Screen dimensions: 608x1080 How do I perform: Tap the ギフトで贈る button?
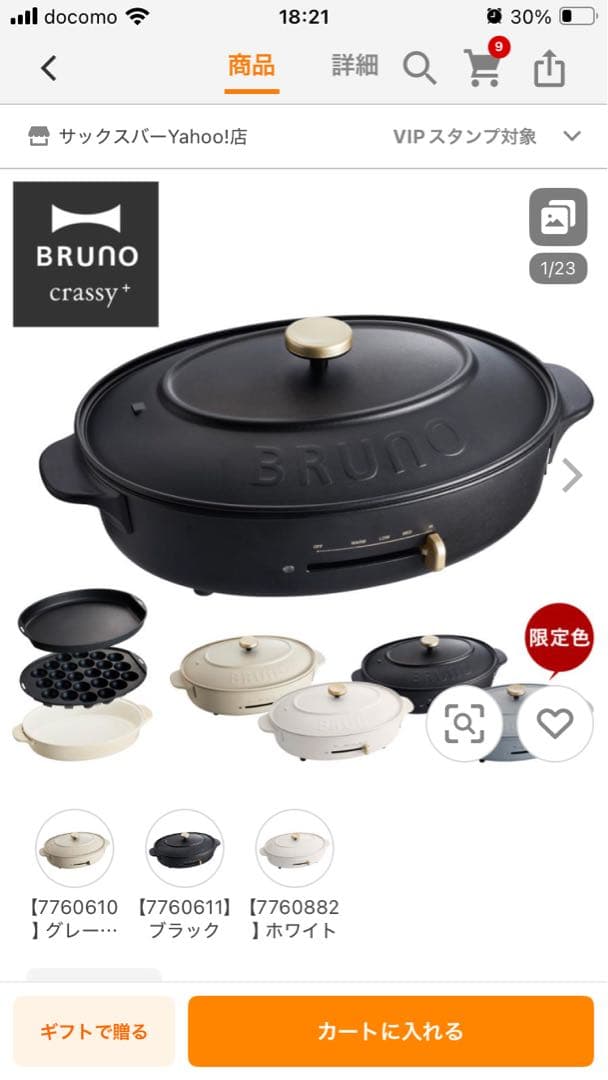94,1031
